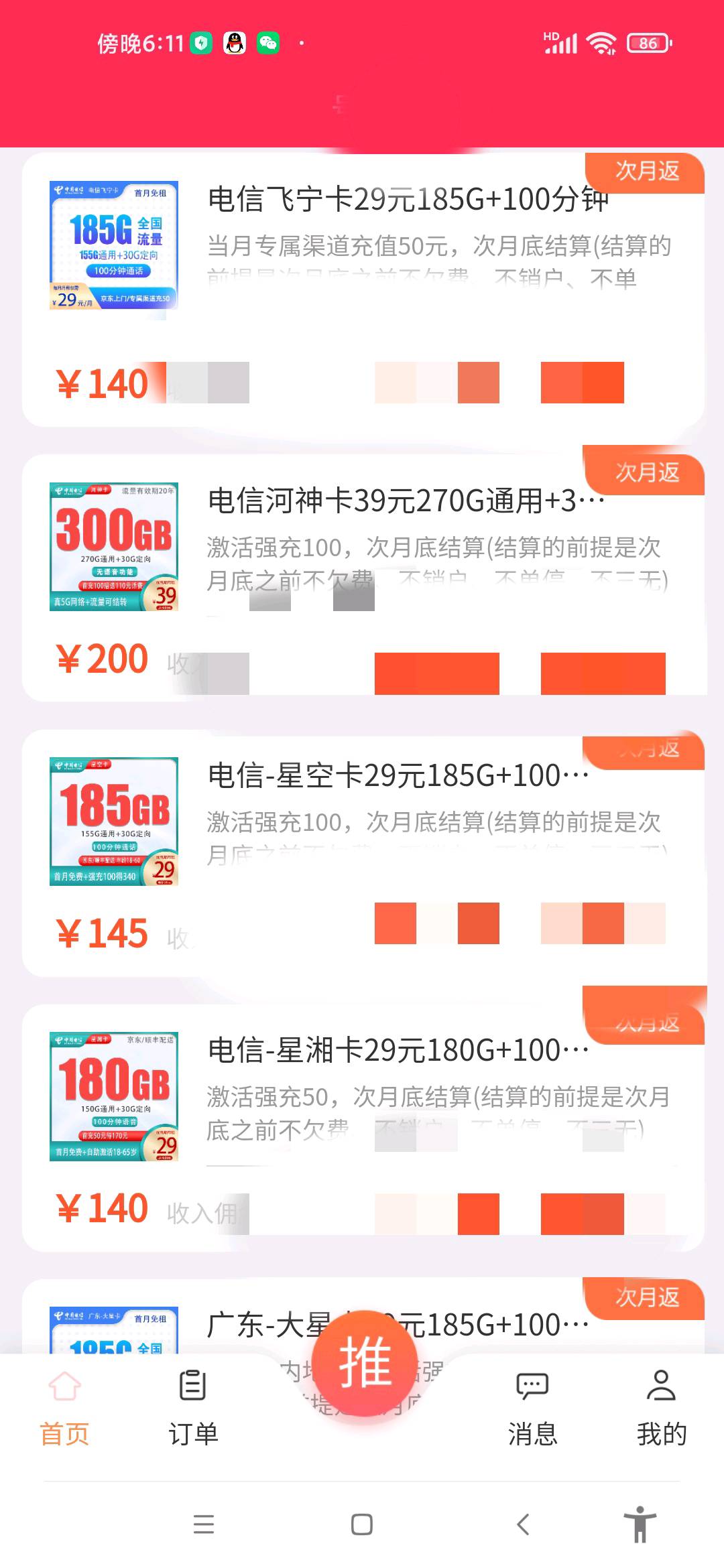
Task: Open the system recent apps menu
Action: pyautogui.click(x=204, y=1524)
